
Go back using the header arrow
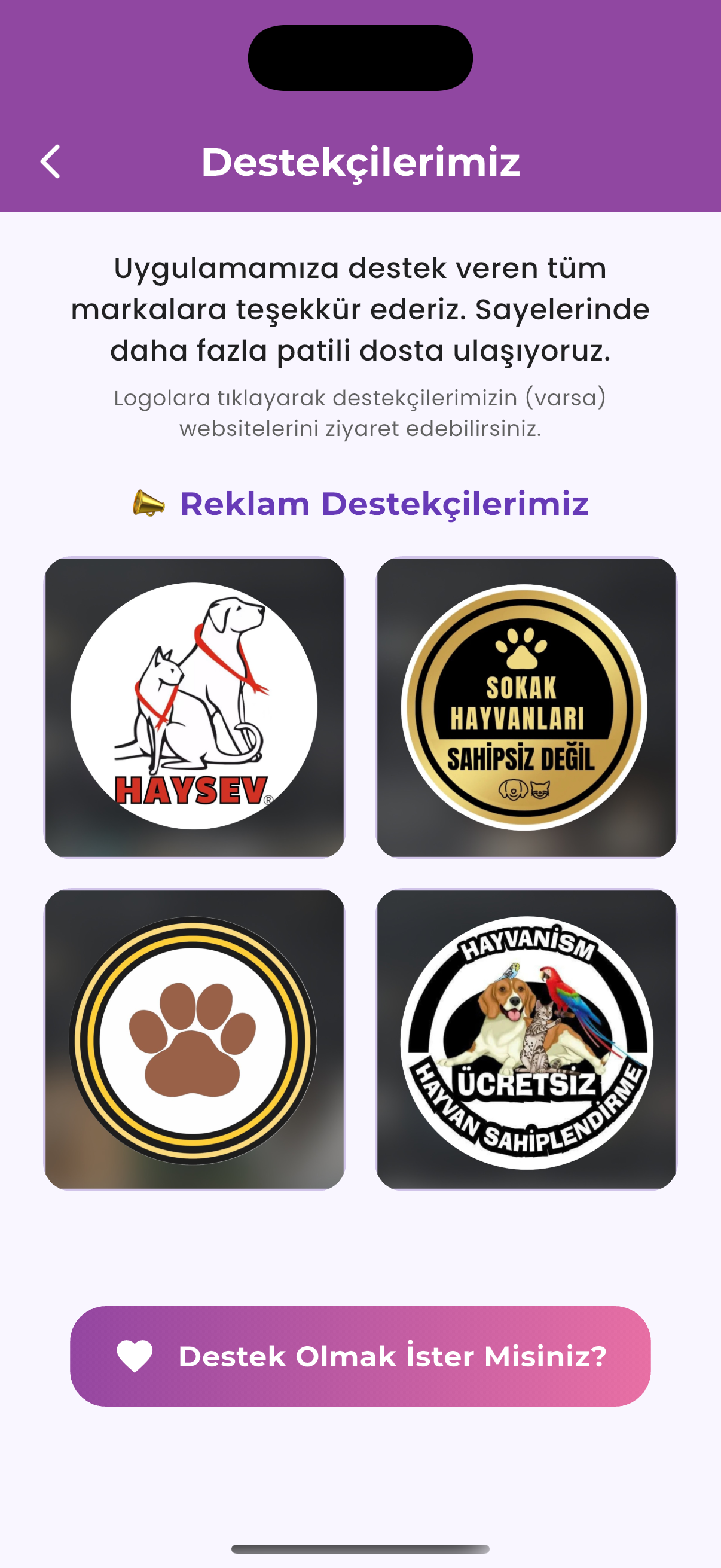[x=50, y=162]
